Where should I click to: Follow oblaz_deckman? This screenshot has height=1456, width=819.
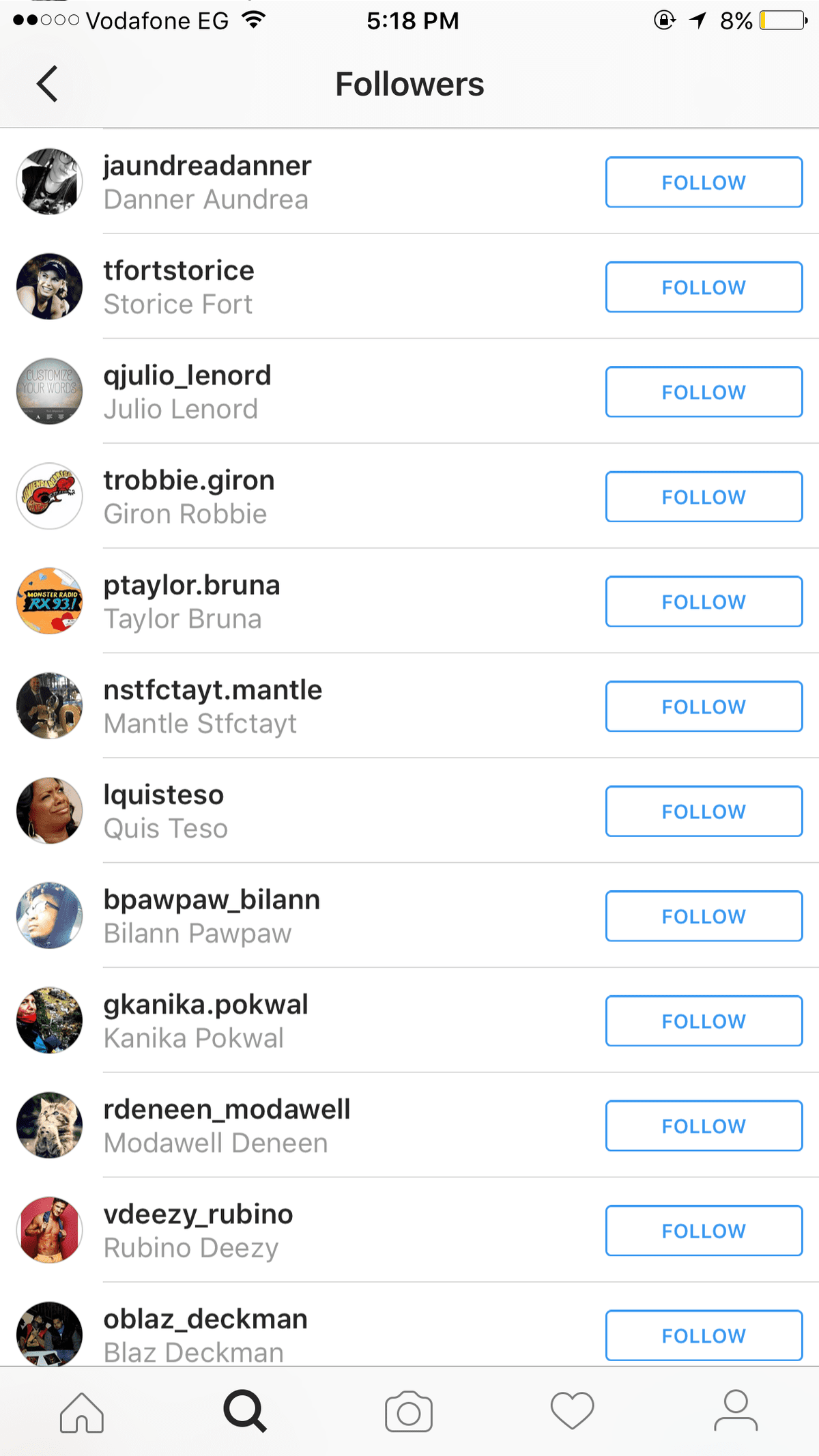pyautogui.click(x=703, y=1335)
